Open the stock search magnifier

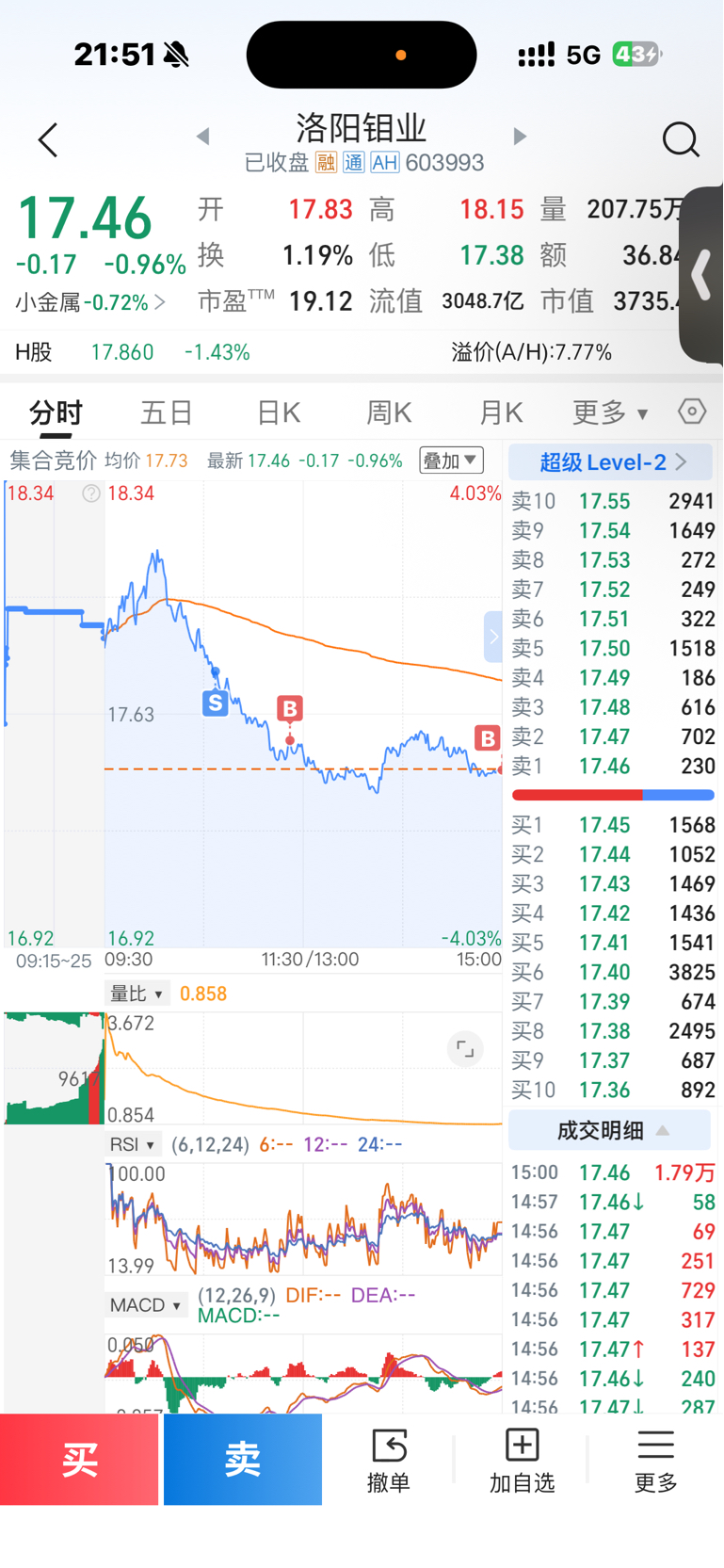pyautogui.click(x=680, y=139)
